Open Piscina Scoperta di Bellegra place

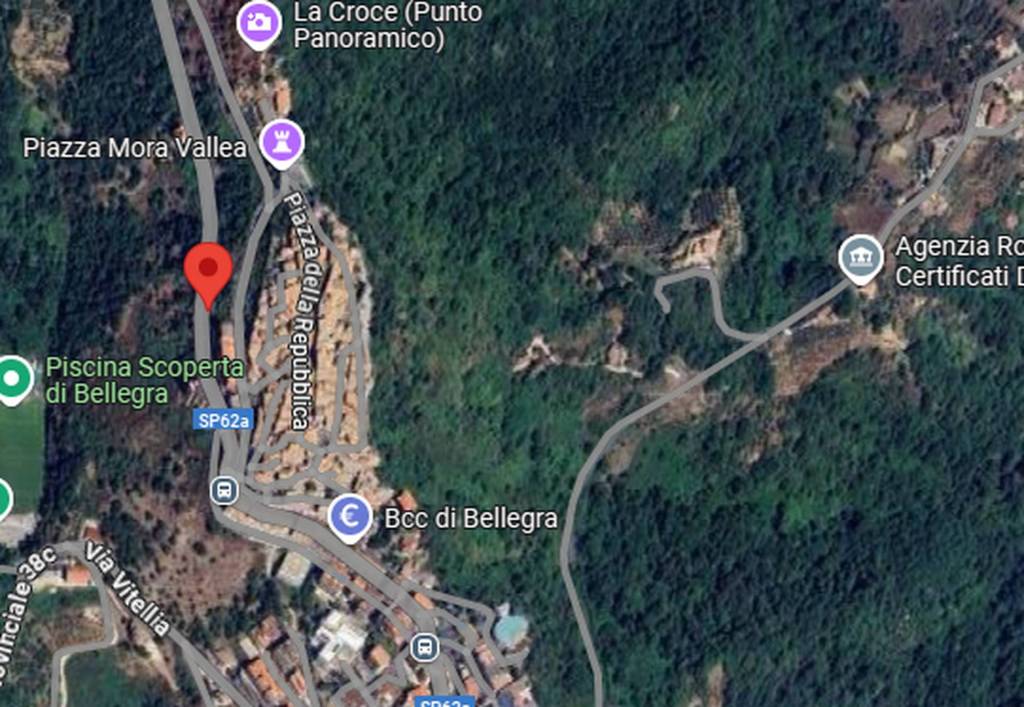pos(14,378)
